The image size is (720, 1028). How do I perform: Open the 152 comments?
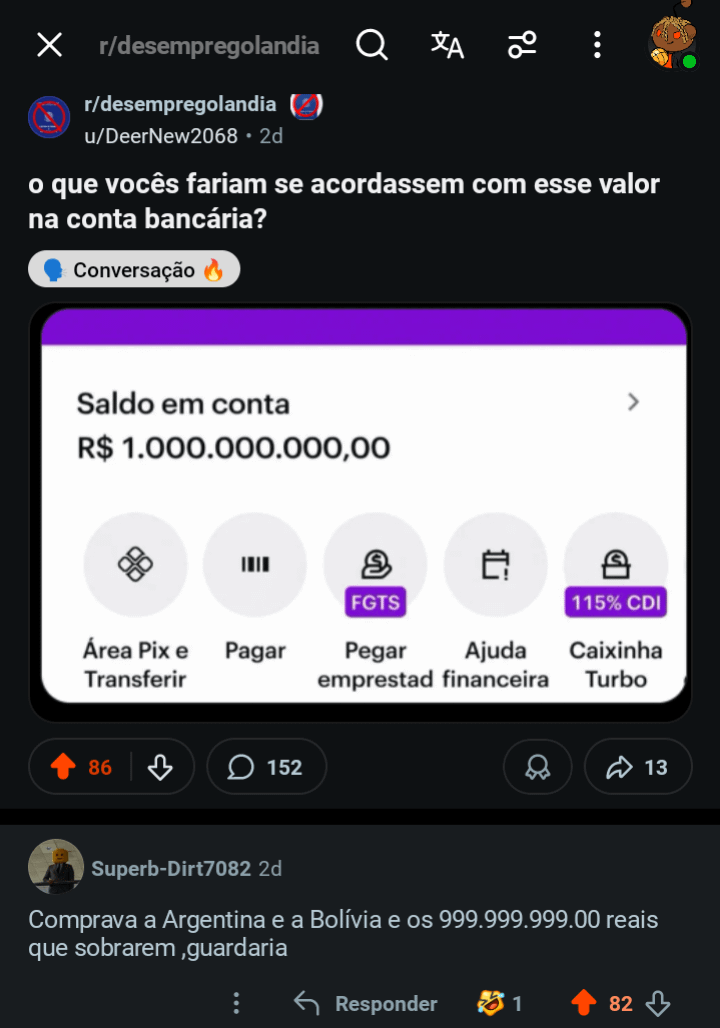[x=266, y=767]
